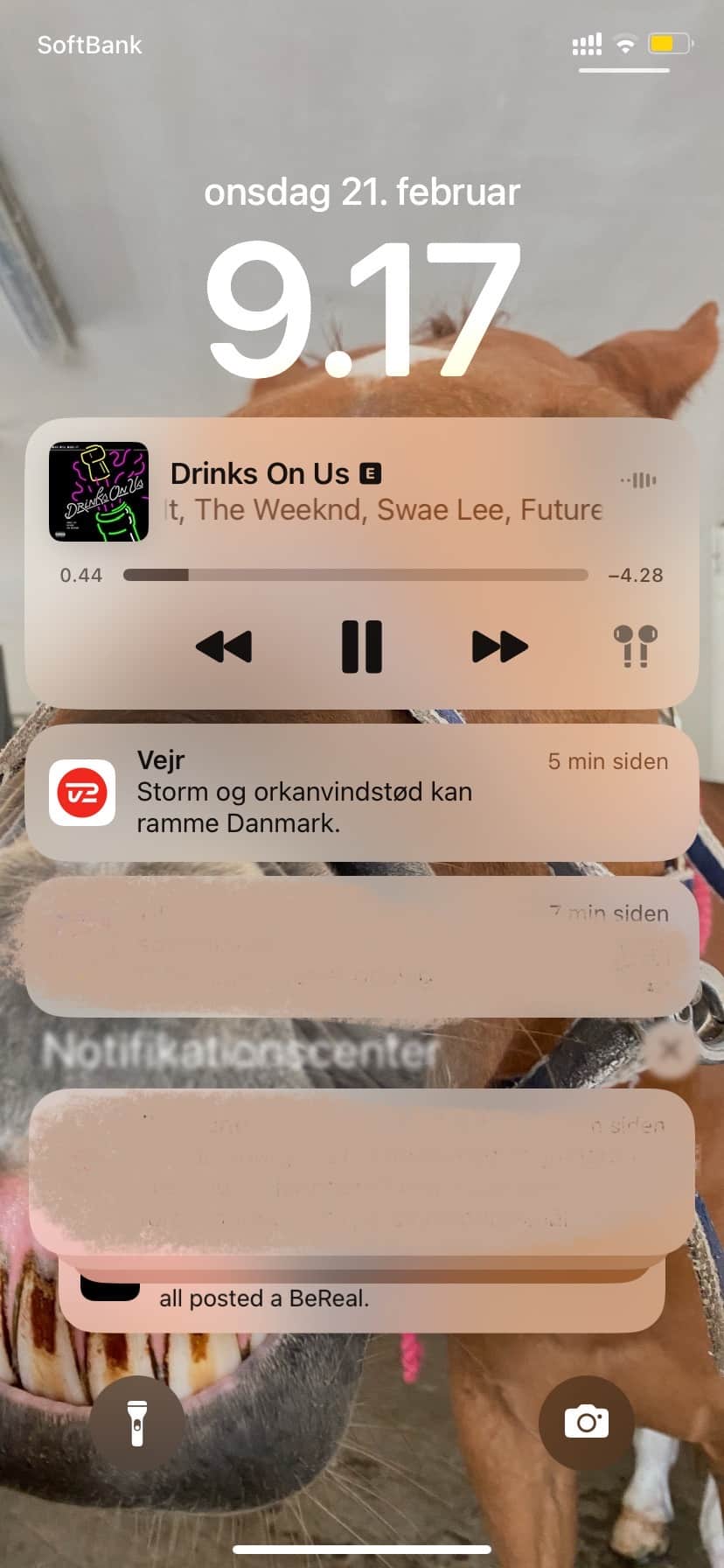Pause the song Drinks On Us
Image resolution: width=724 pixels, height=1568 pixels.
(x=361, y=647)
